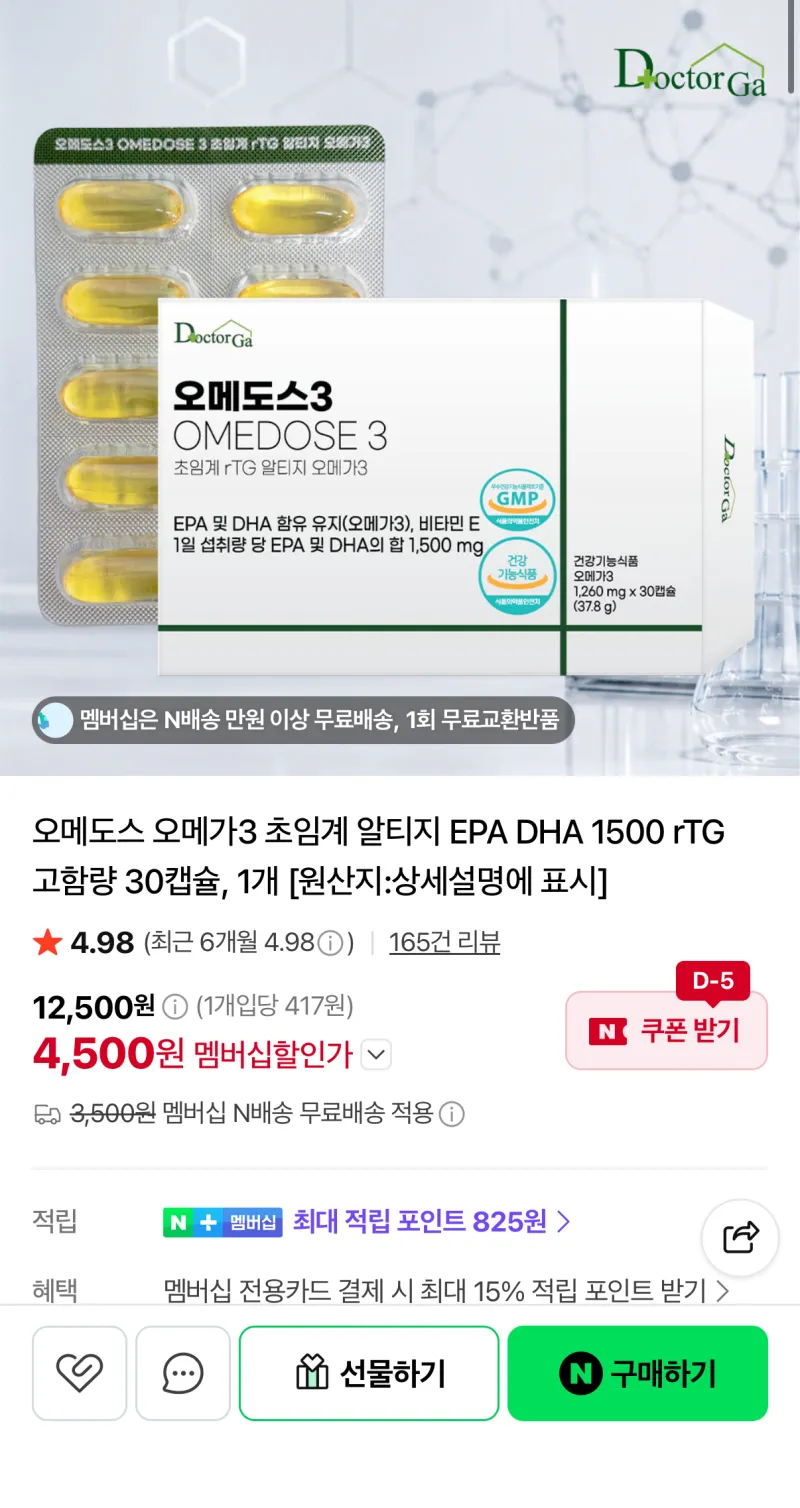Tap the 구매하기 buy button
Viewport: 800px width, 1508px height.
pos(637,1373)
